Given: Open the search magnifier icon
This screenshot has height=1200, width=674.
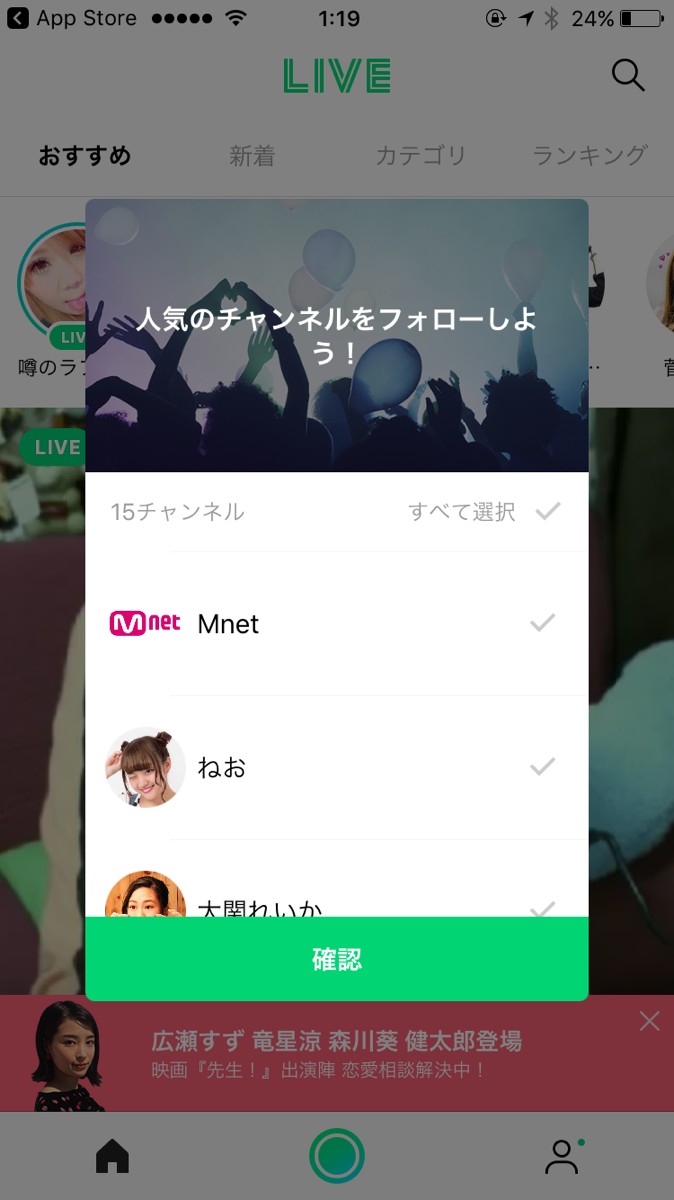Looking at the screenshot, I should pos(627,75).
